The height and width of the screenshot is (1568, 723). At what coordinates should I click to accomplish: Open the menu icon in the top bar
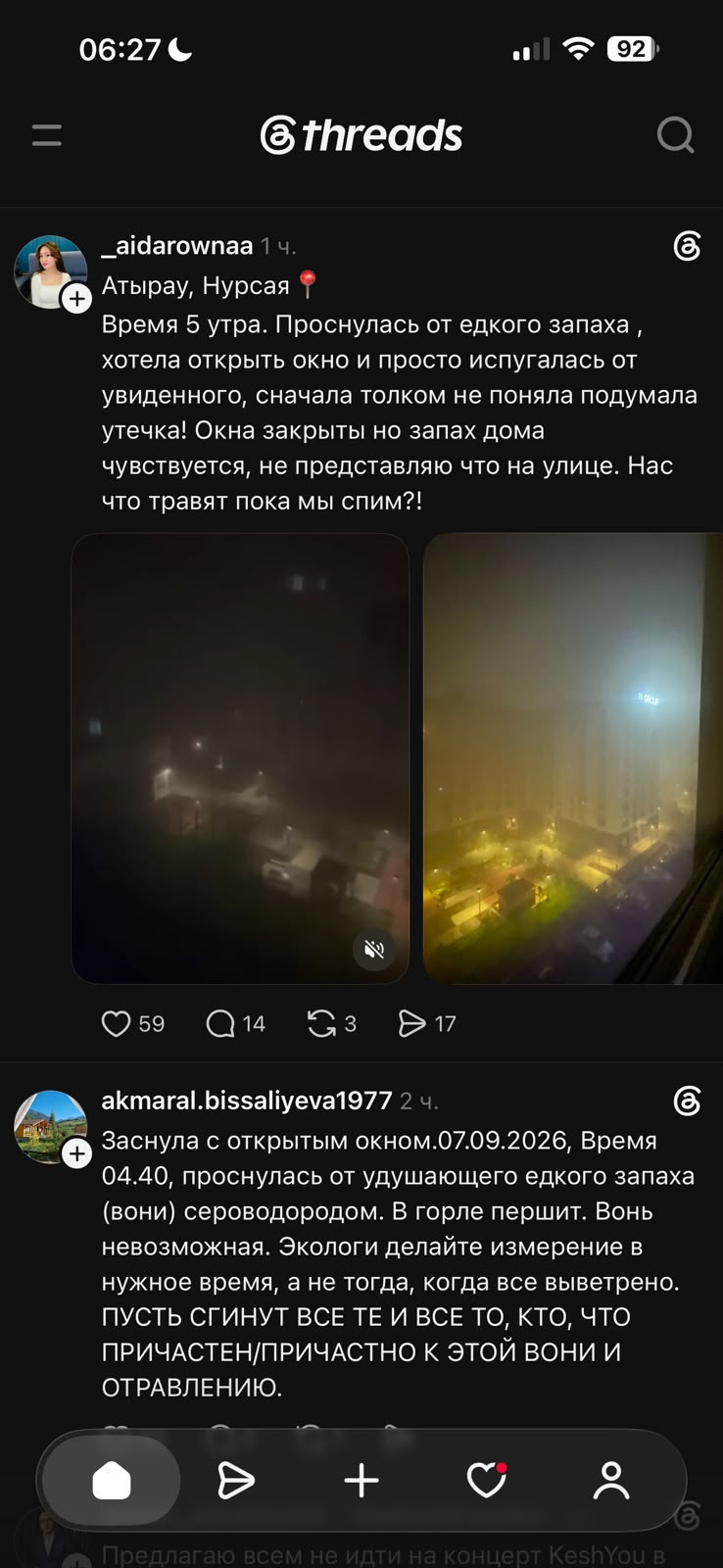(x=46, y=135)
